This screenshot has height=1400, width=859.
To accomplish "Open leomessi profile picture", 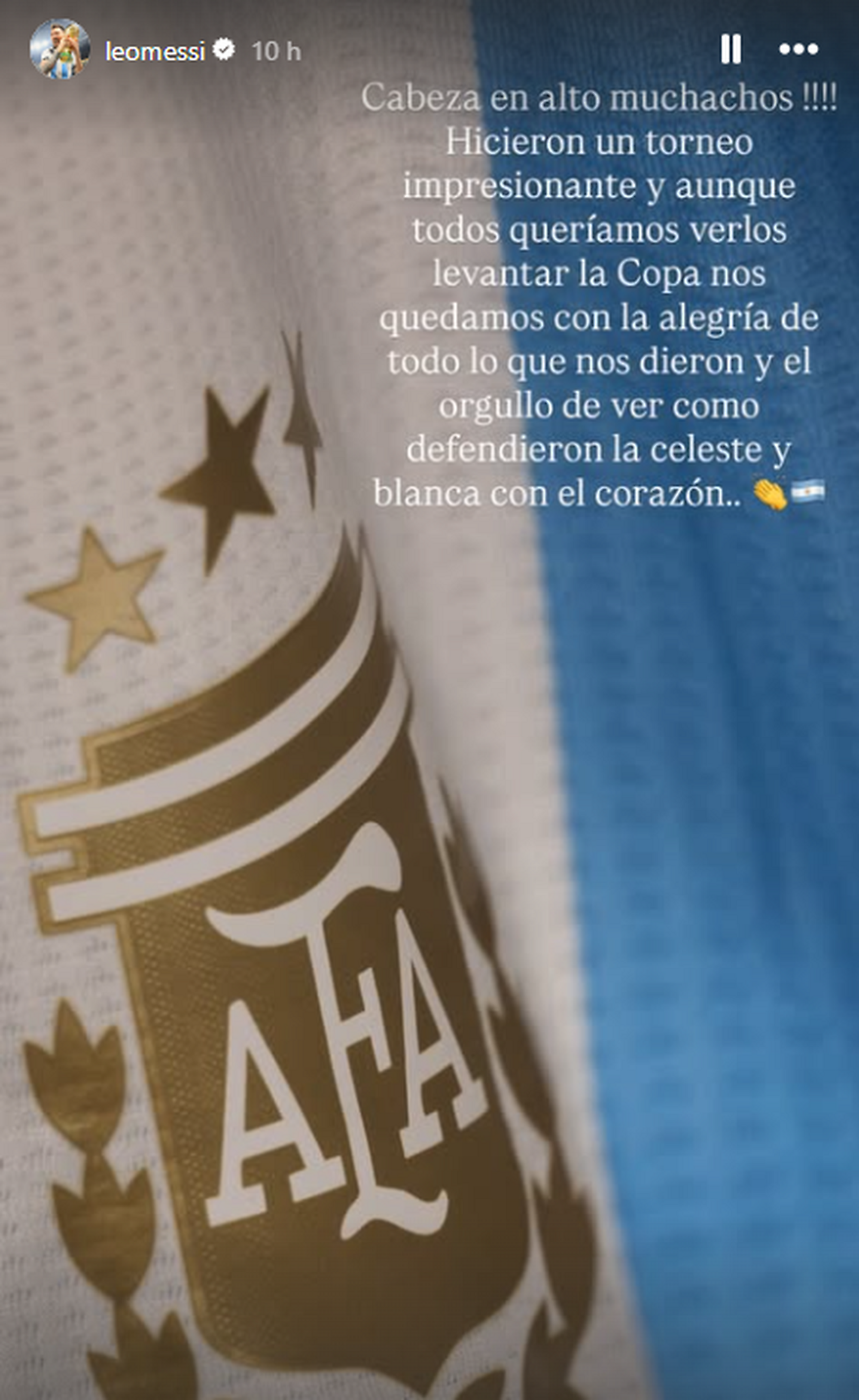I will pyautogui.click(x=60, y=49).
